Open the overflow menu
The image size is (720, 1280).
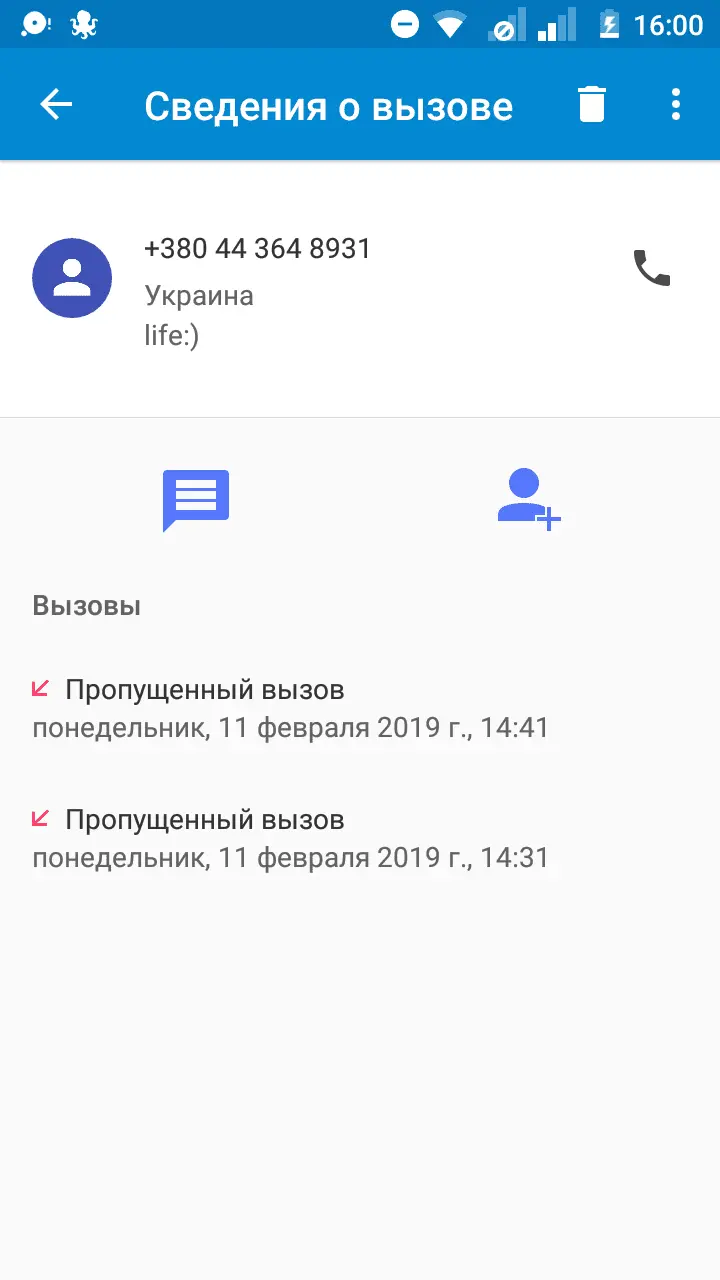[x=676, y=105]
